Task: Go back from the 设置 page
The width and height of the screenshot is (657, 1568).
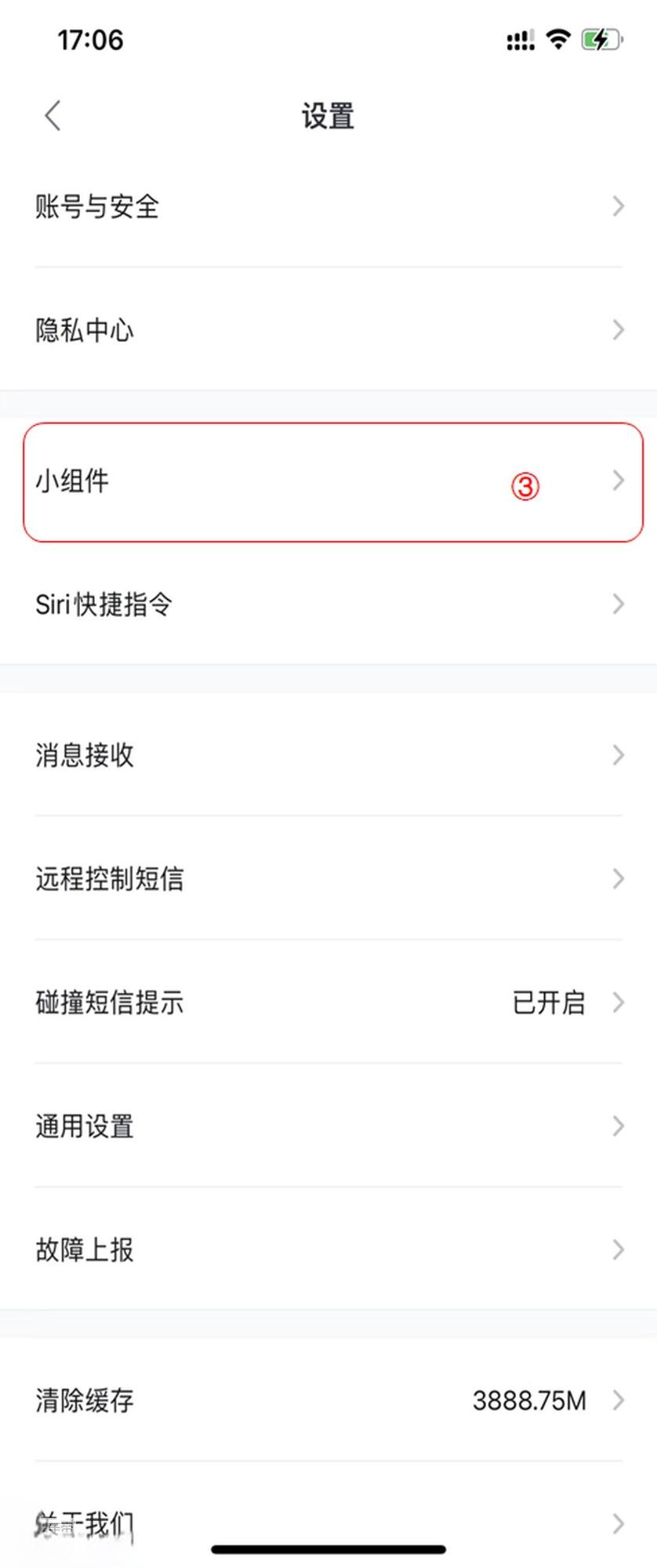Action: click(x=53, y=116)
